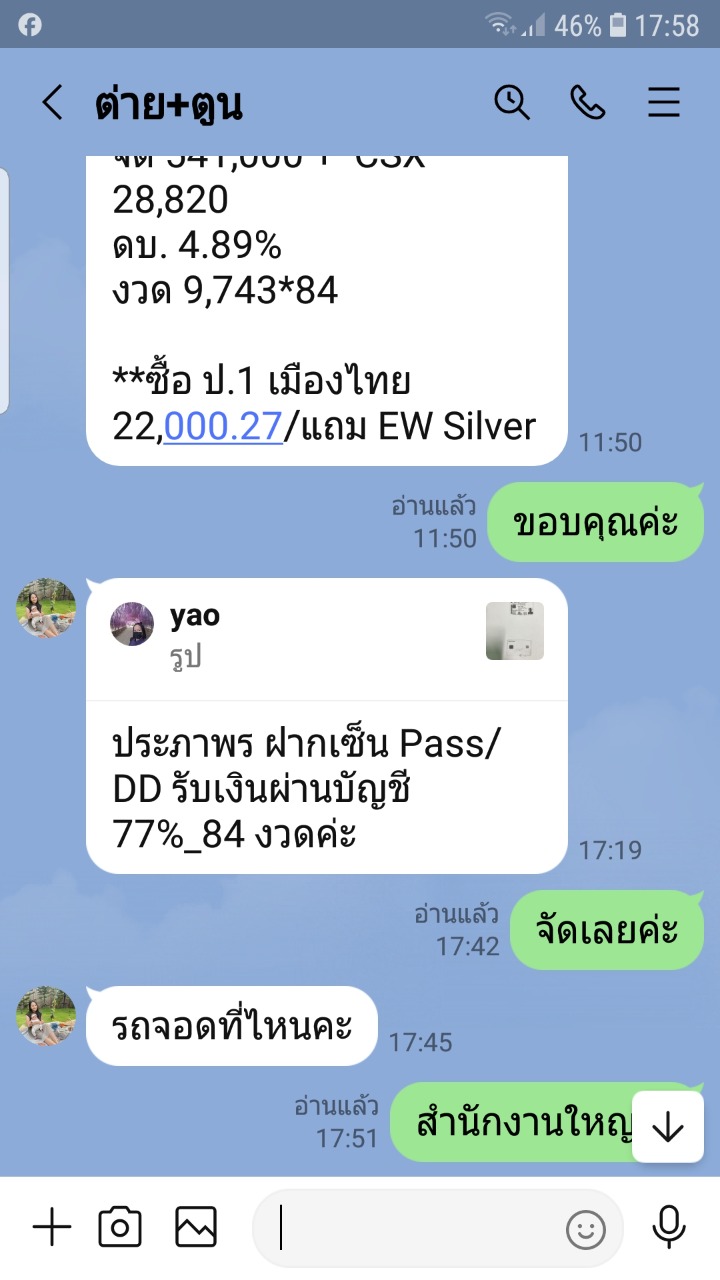The width and height of the screenshot is (720, 1280).
Task: Open the camera to take a photo
Action: [x=120, y=1227]
